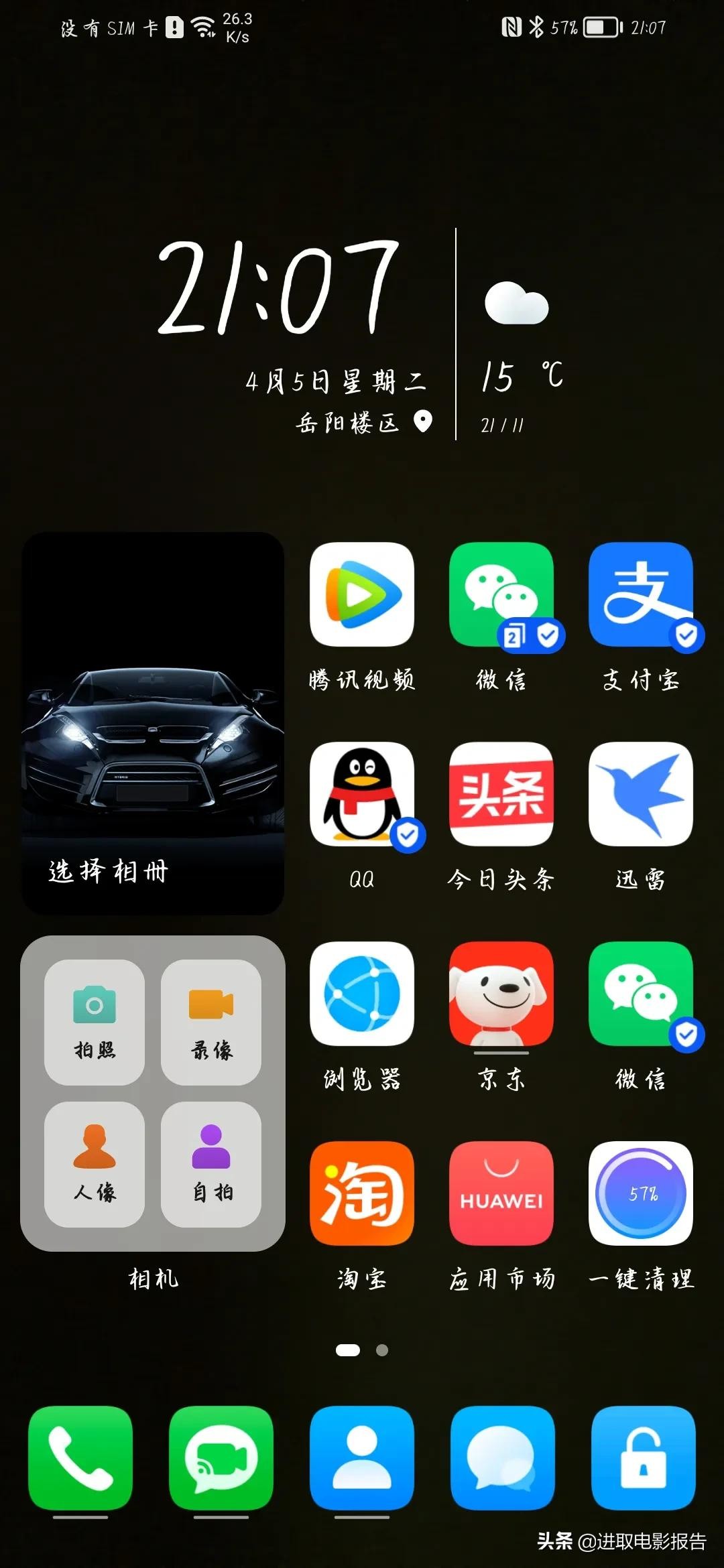Open 人像 portrait mode shortcut
The image size is (724, 1568).
(95, 1164)
